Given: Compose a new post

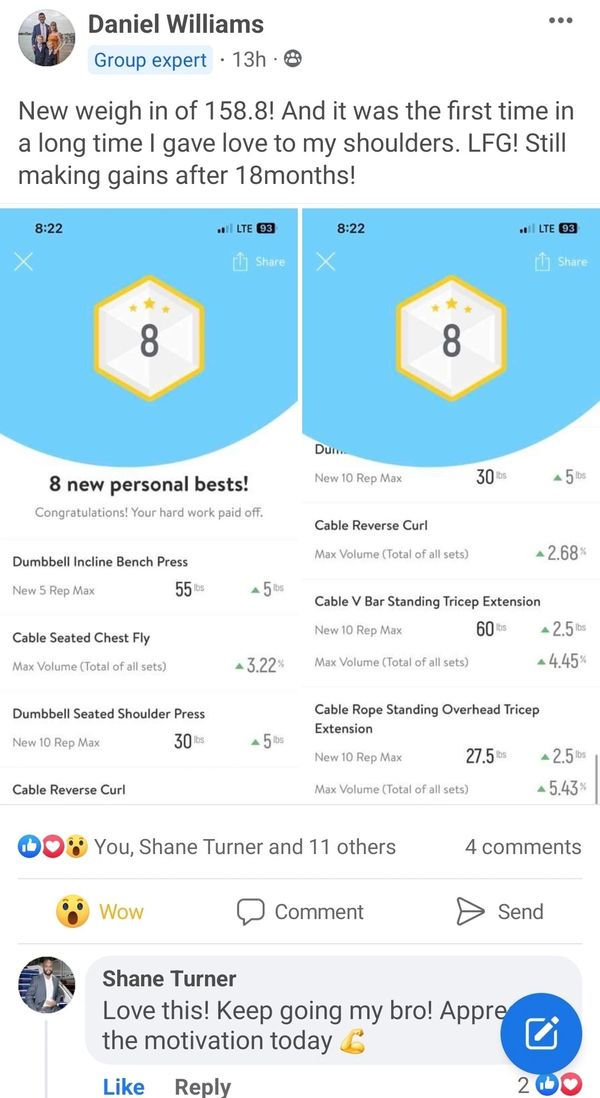Looking at the screenshot, I should (x=541, y=1033).
